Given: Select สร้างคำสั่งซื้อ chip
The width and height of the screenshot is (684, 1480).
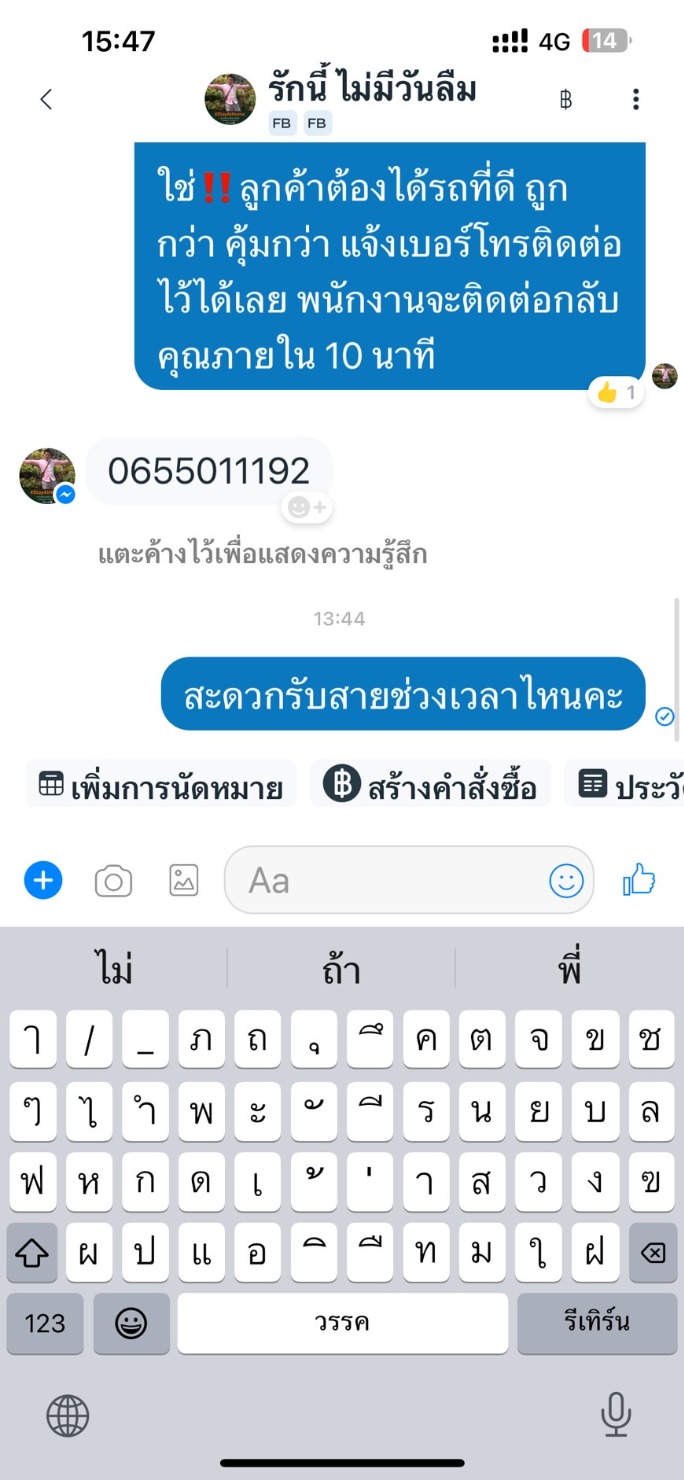Looking at the screenshot, I should pos(430,786).
